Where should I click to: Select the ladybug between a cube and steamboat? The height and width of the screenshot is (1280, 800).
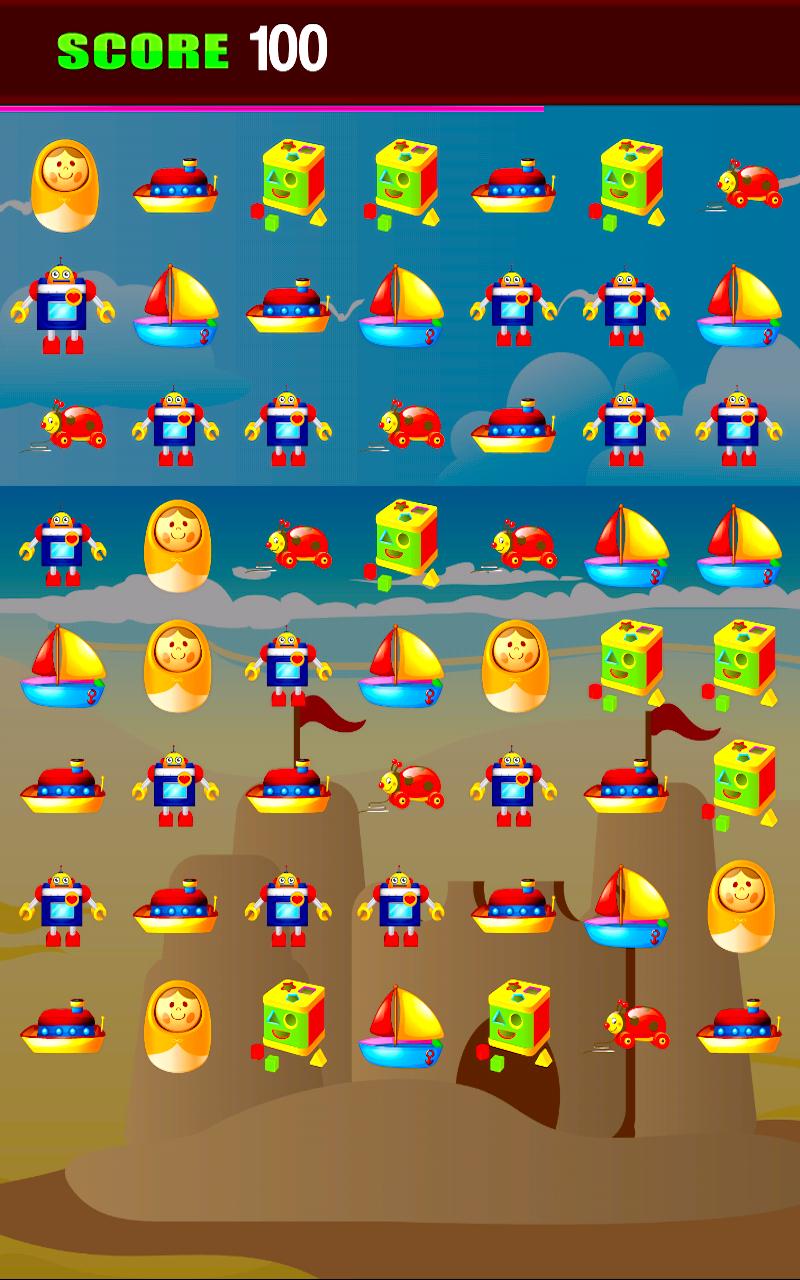(628, 1026)
